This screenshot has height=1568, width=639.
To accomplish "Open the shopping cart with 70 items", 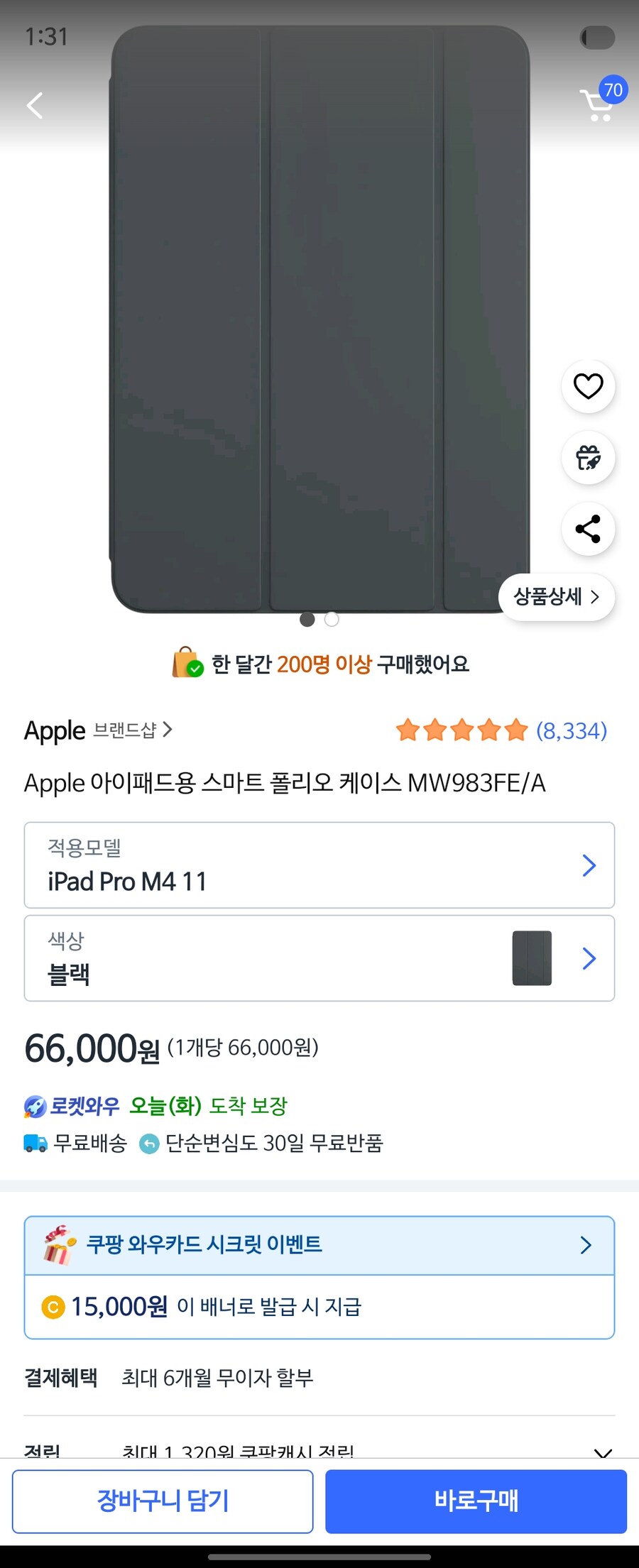I will (x=596, y=106).
